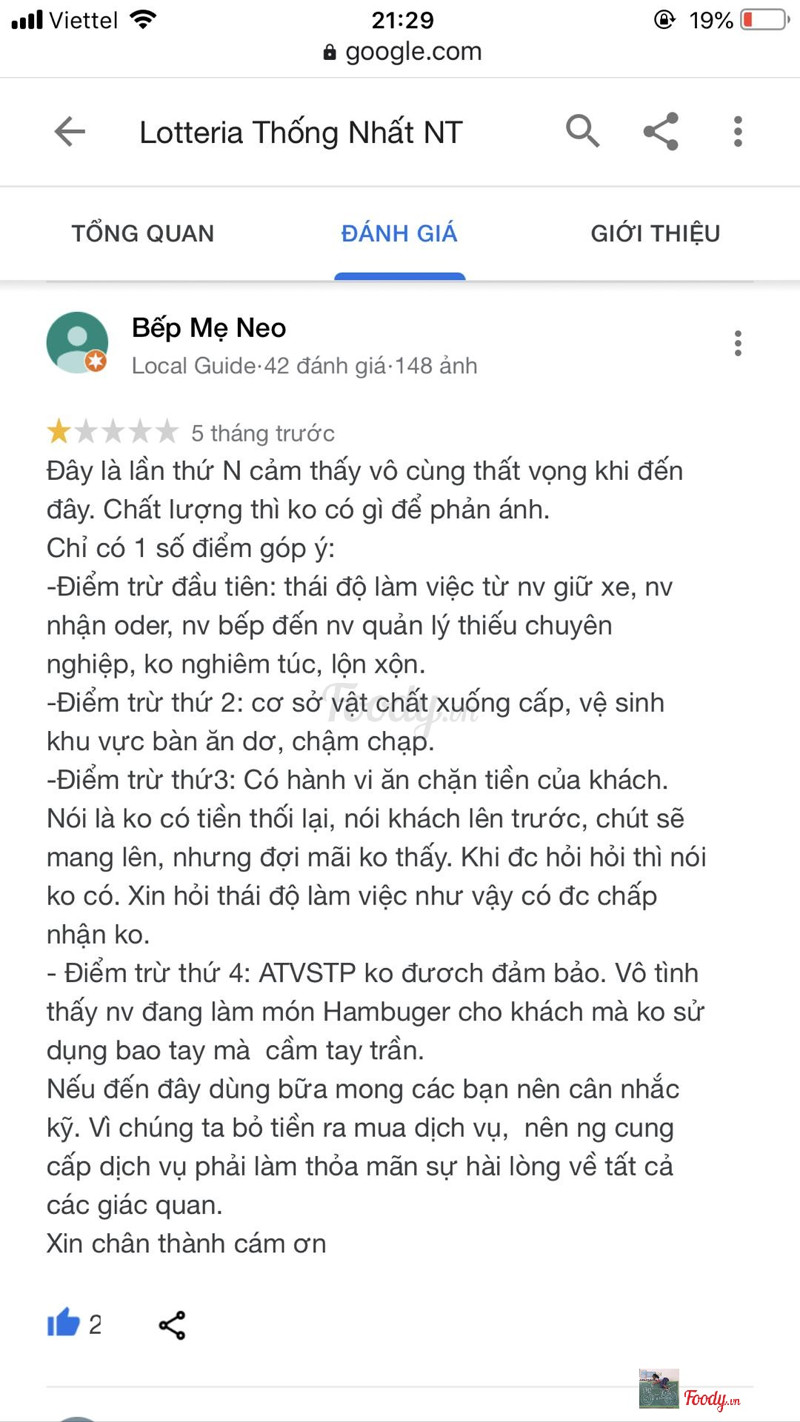Switch to the Giới thiệu tab
Viewport: 800px width, 1422px height.
[655, 234]
